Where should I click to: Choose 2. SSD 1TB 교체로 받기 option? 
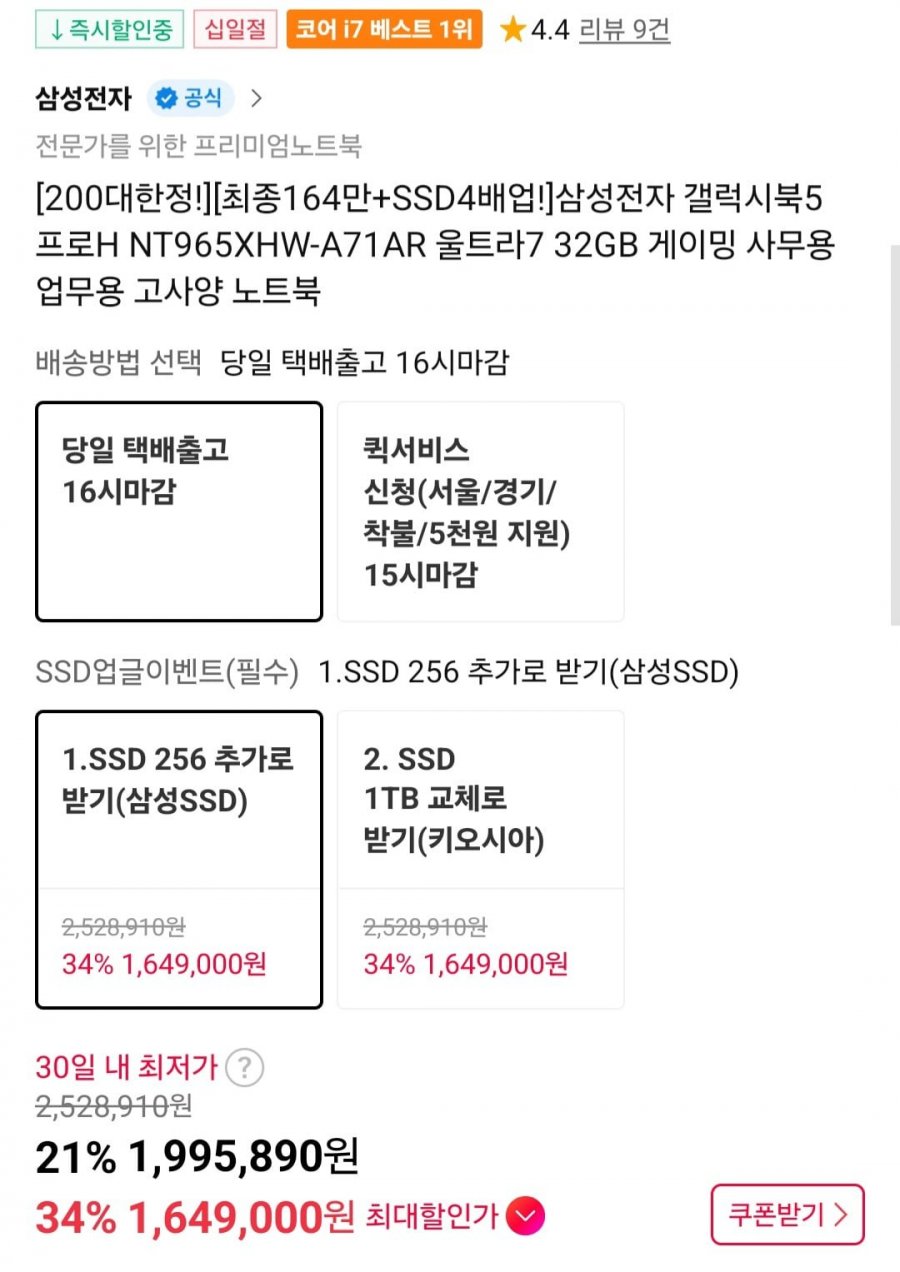click(480, 859)
